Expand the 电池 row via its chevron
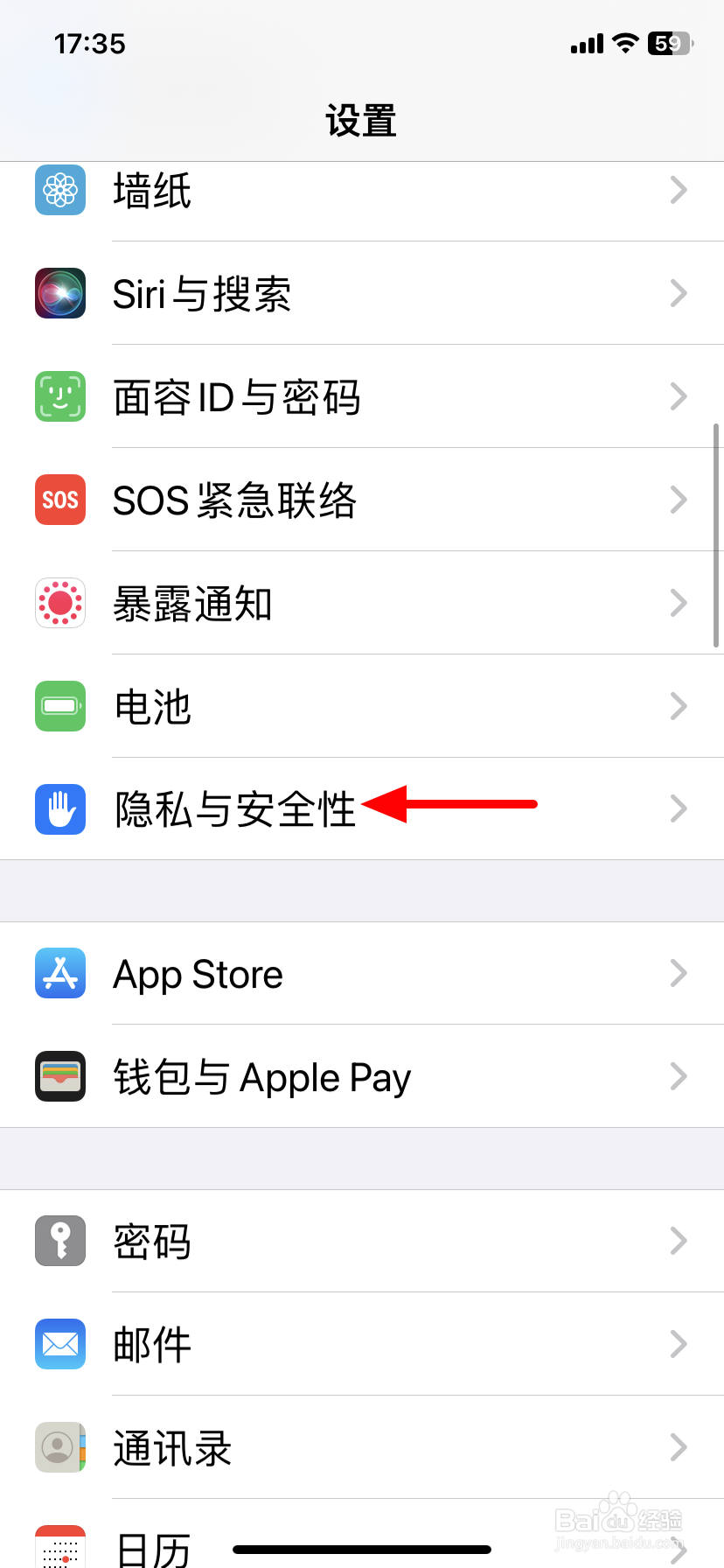 coord(679,706)
